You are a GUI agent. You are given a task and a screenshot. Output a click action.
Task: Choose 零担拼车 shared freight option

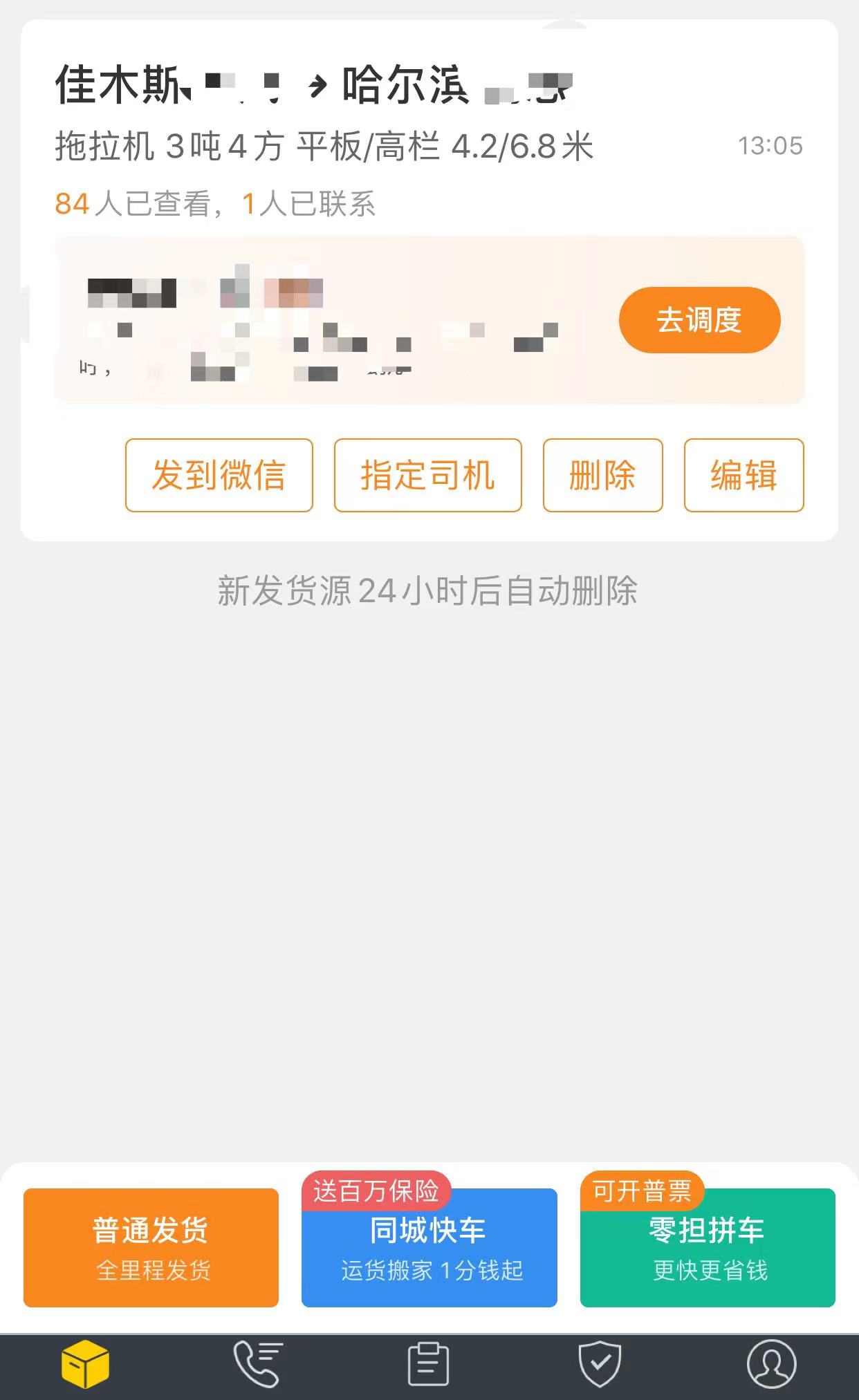pos(707,1249)
